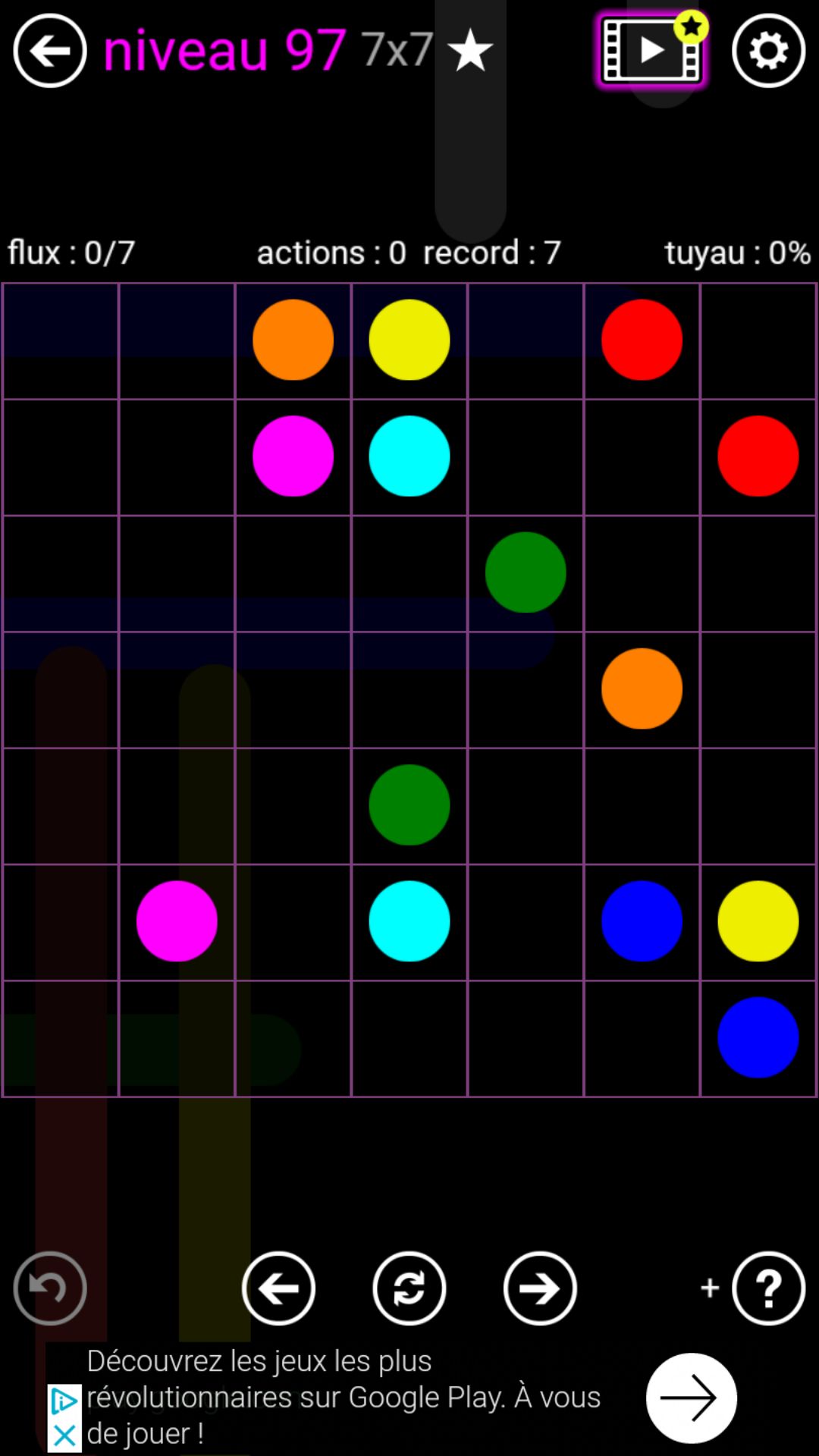This screenshot has width=819, height=1456.
Task: Go to the previous level
Action: click(x=278, y=1288)
